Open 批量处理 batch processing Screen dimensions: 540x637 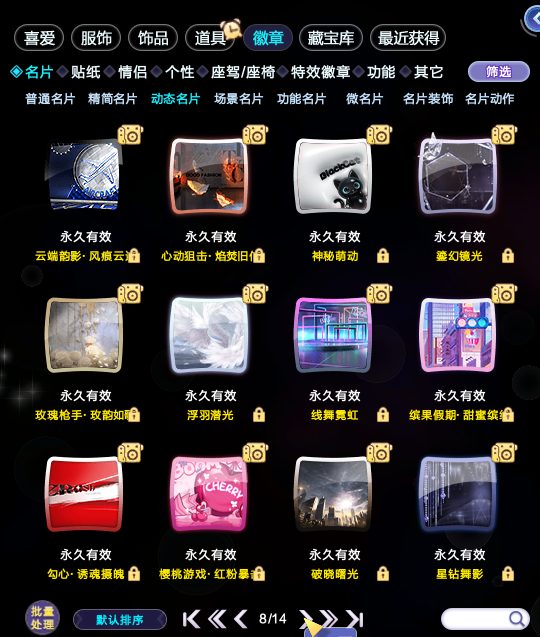pyautogui.click(x=42, y=618)
